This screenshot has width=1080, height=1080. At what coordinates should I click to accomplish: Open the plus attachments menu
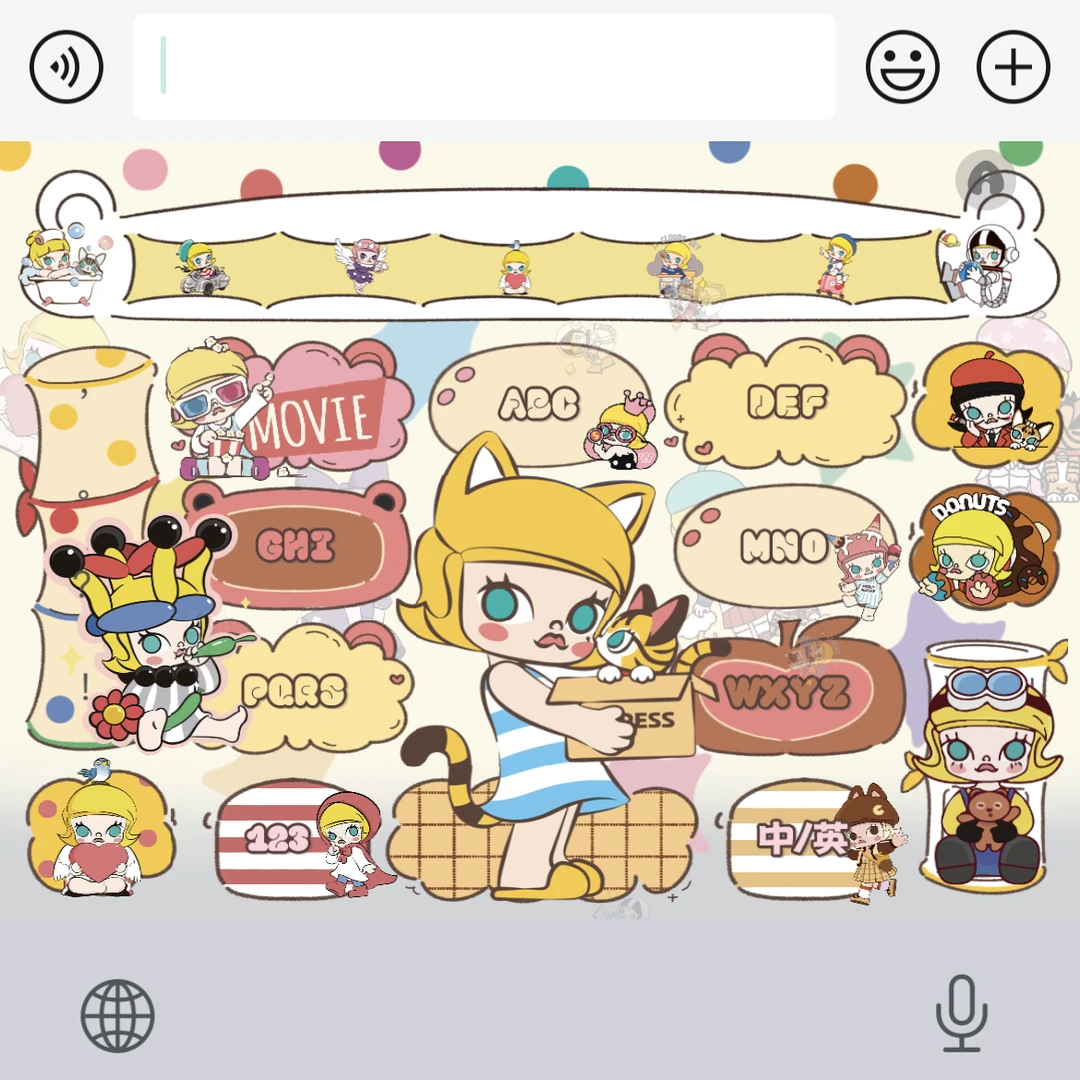(1012, 67)
